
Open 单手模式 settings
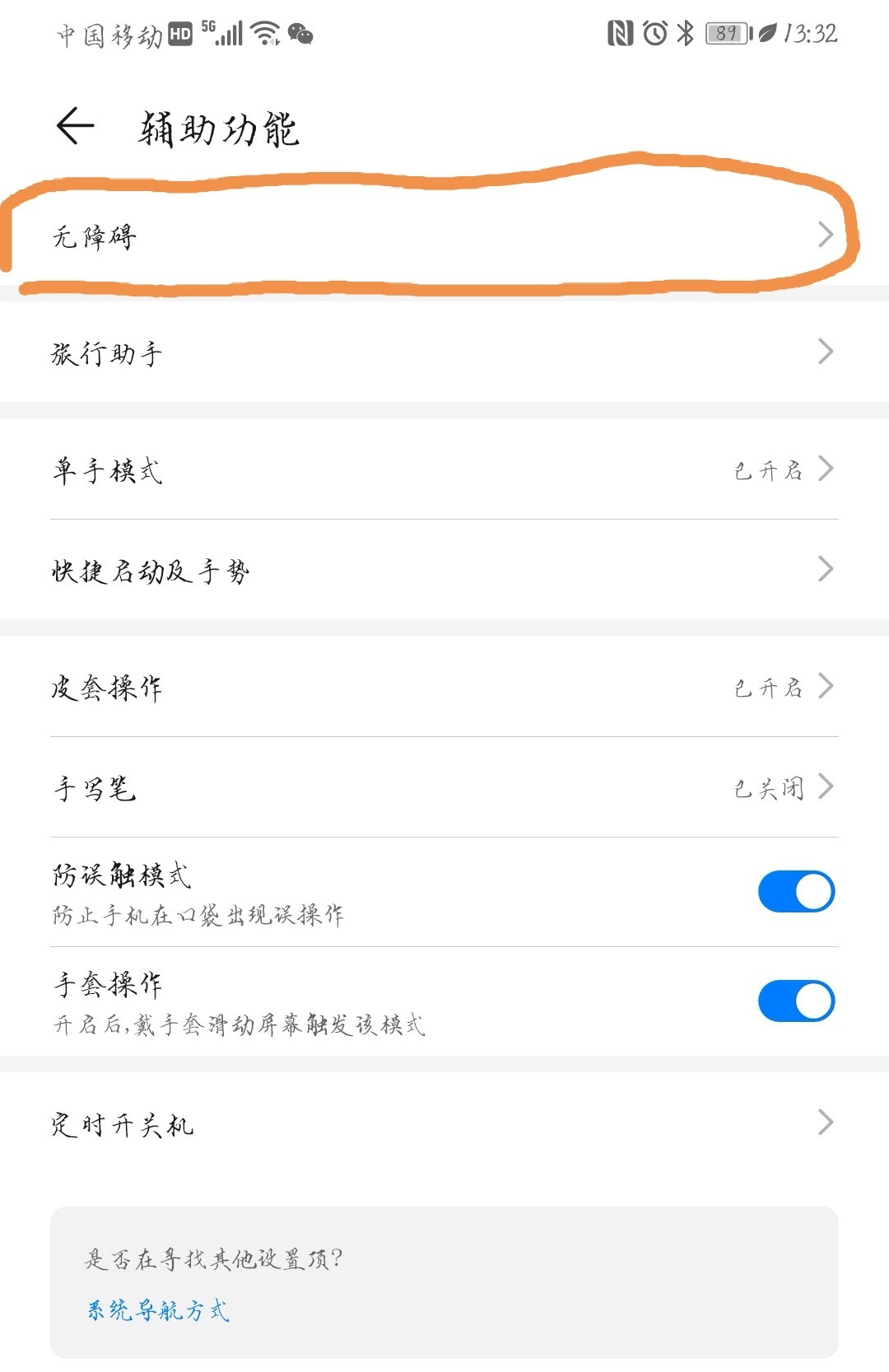click(x=444, y=469)
